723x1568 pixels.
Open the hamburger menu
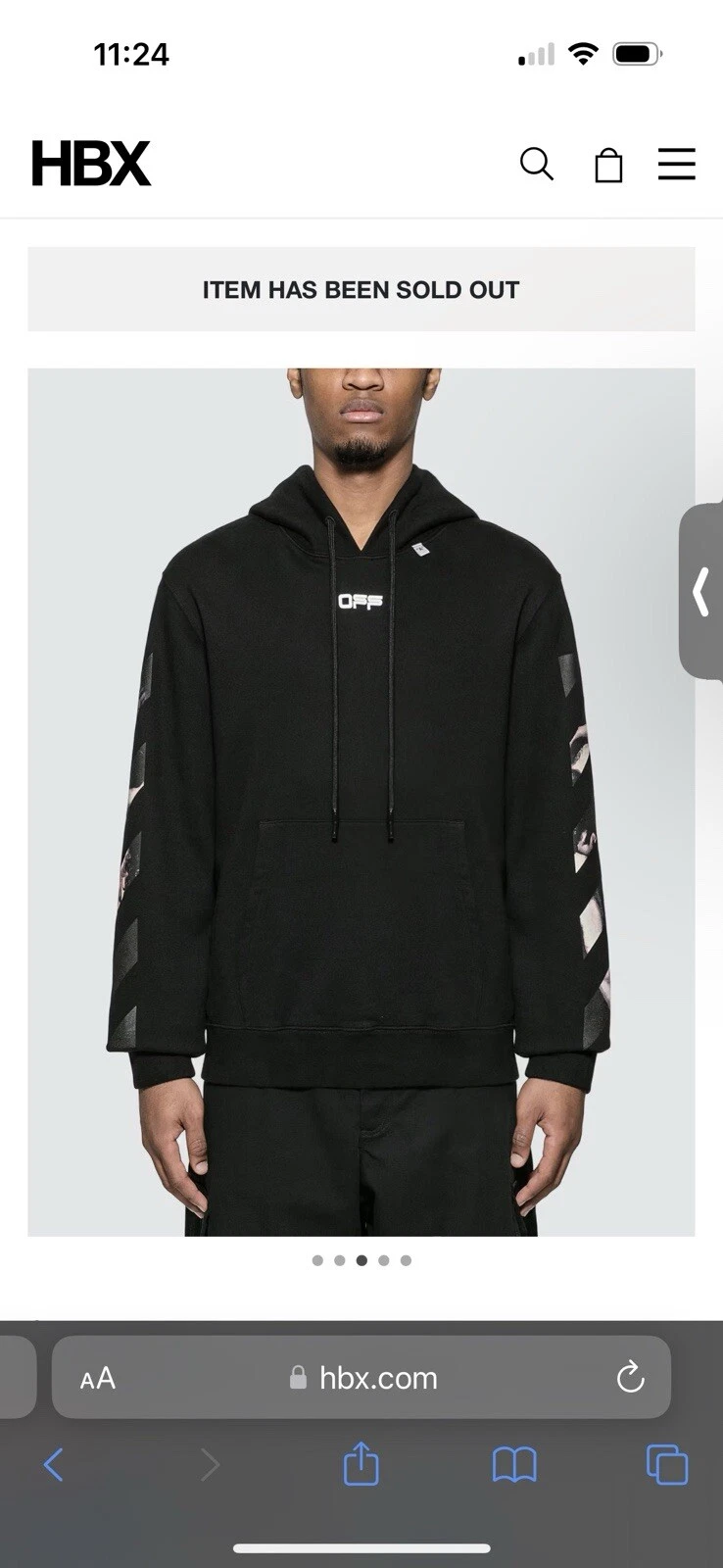[676, 164]
